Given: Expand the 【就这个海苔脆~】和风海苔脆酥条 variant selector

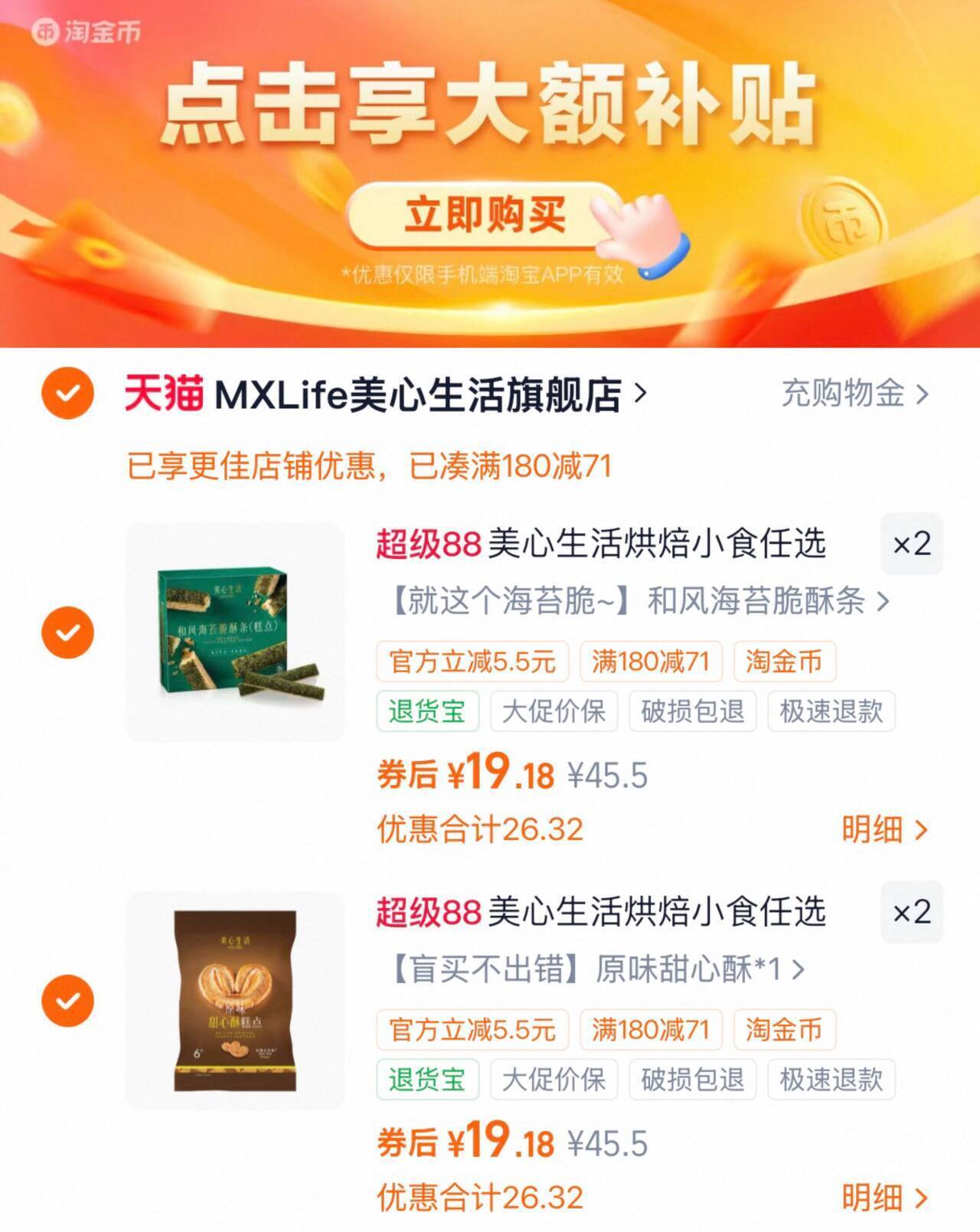Looking at the screenshot, I should click(x=639, y=601).
